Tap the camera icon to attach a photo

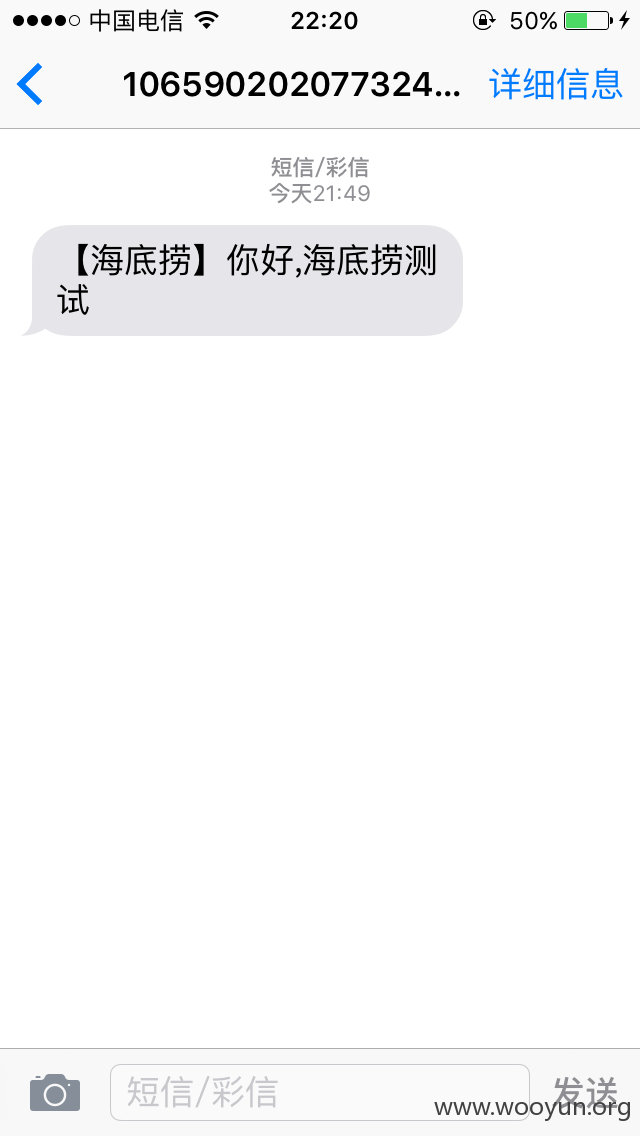pyautogui.click(x=55, y=1093)
